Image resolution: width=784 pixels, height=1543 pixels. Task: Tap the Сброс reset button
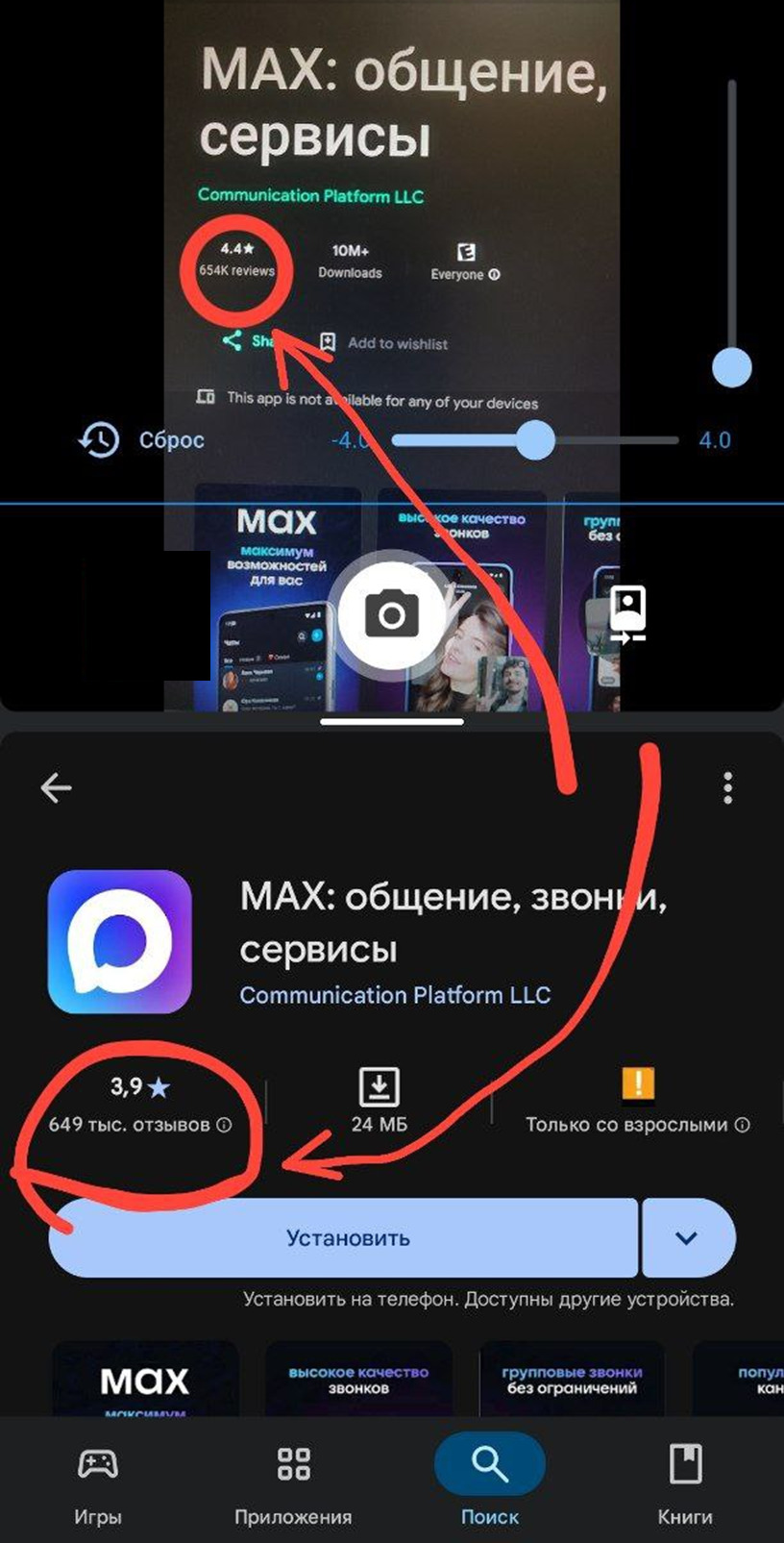click(142, 440)
